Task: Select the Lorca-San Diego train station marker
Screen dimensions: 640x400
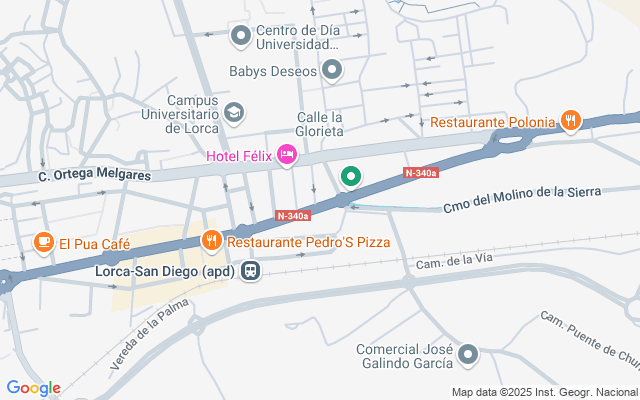Action: point(250,271)
